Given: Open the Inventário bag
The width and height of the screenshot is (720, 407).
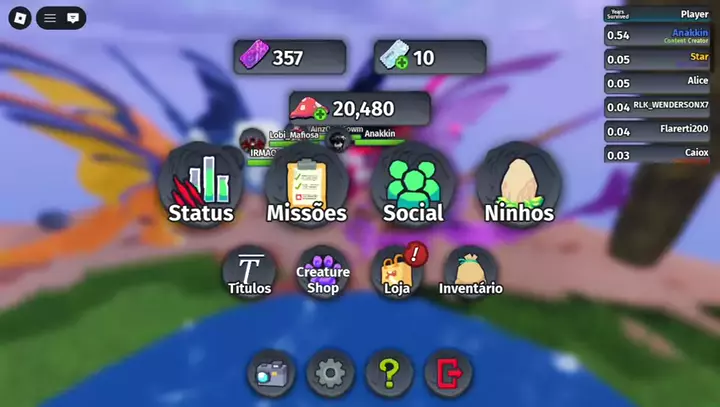Looking at the screenshot, I should (470, 272).
